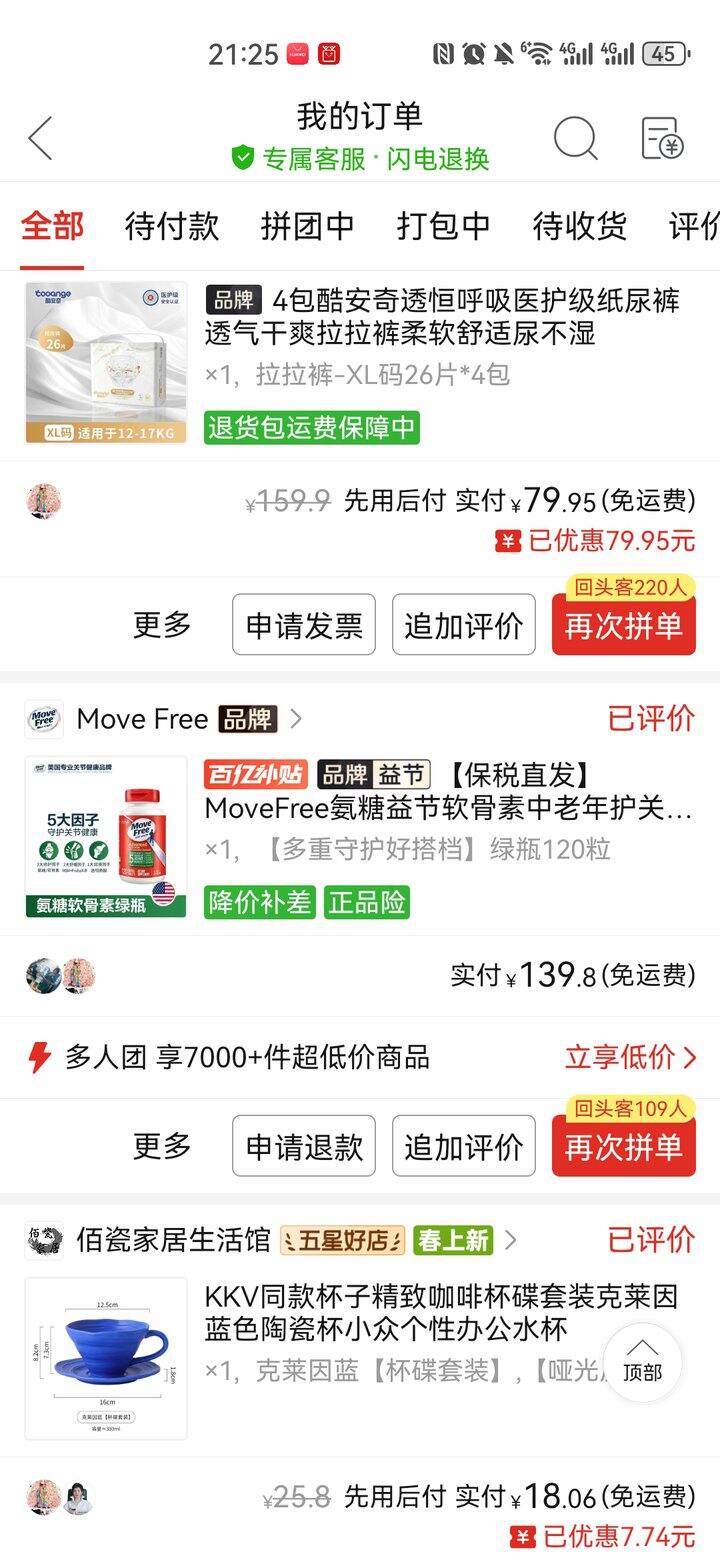Viewport: 720px width, 1560px height.
Task: Tap 追加评价 on the Move Free order
Action: pyautogui.click(x=463, y=1146)
